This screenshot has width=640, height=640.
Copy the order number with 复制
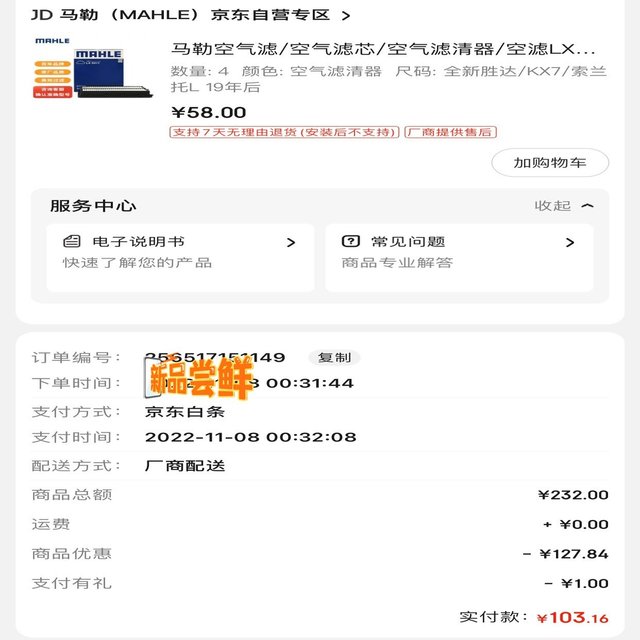[x=334, y=357]
